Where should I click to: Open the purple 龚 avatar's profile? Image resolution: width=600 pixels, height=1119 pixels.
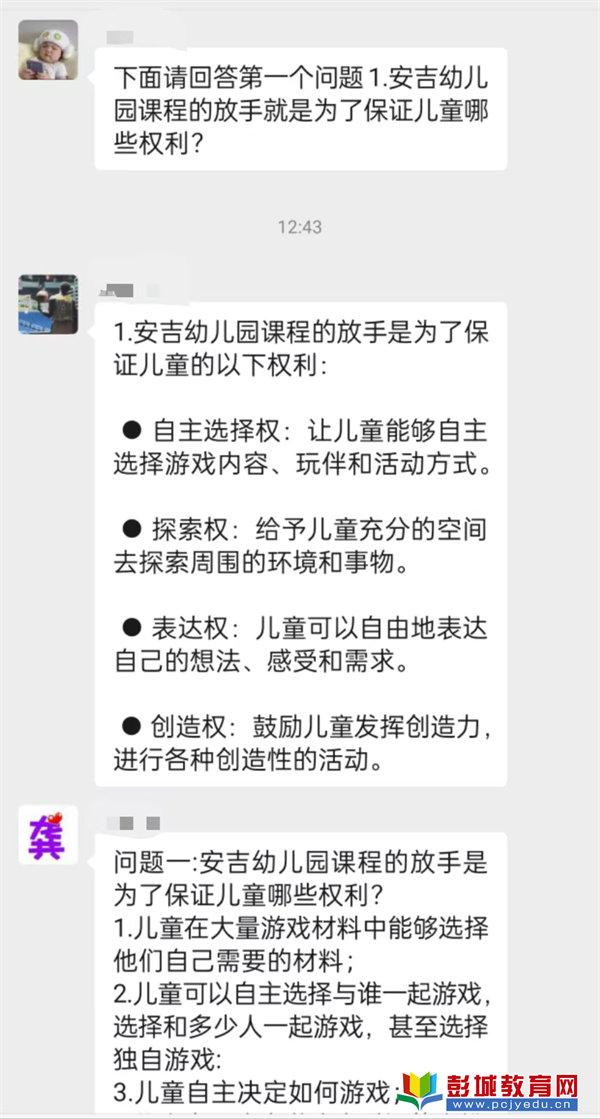pos(48,834)
